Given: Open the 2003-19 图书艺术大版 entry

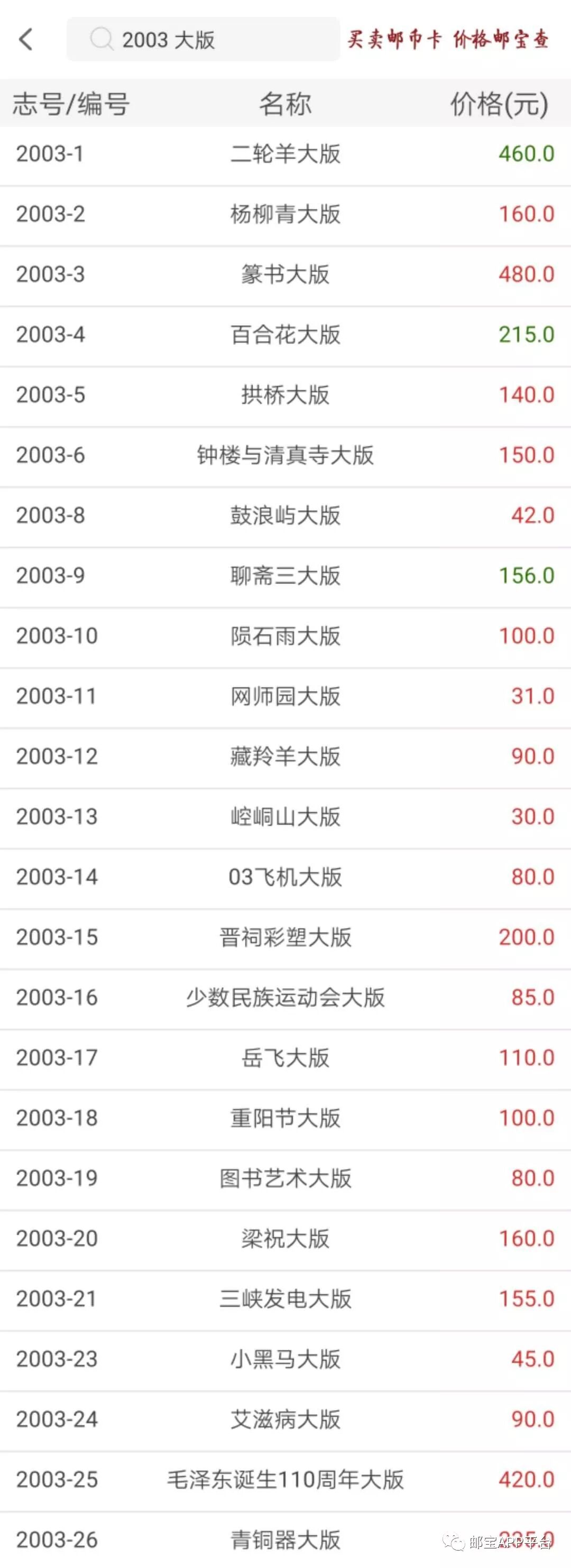Looking at the screenshot, I should coord(285,1178).
